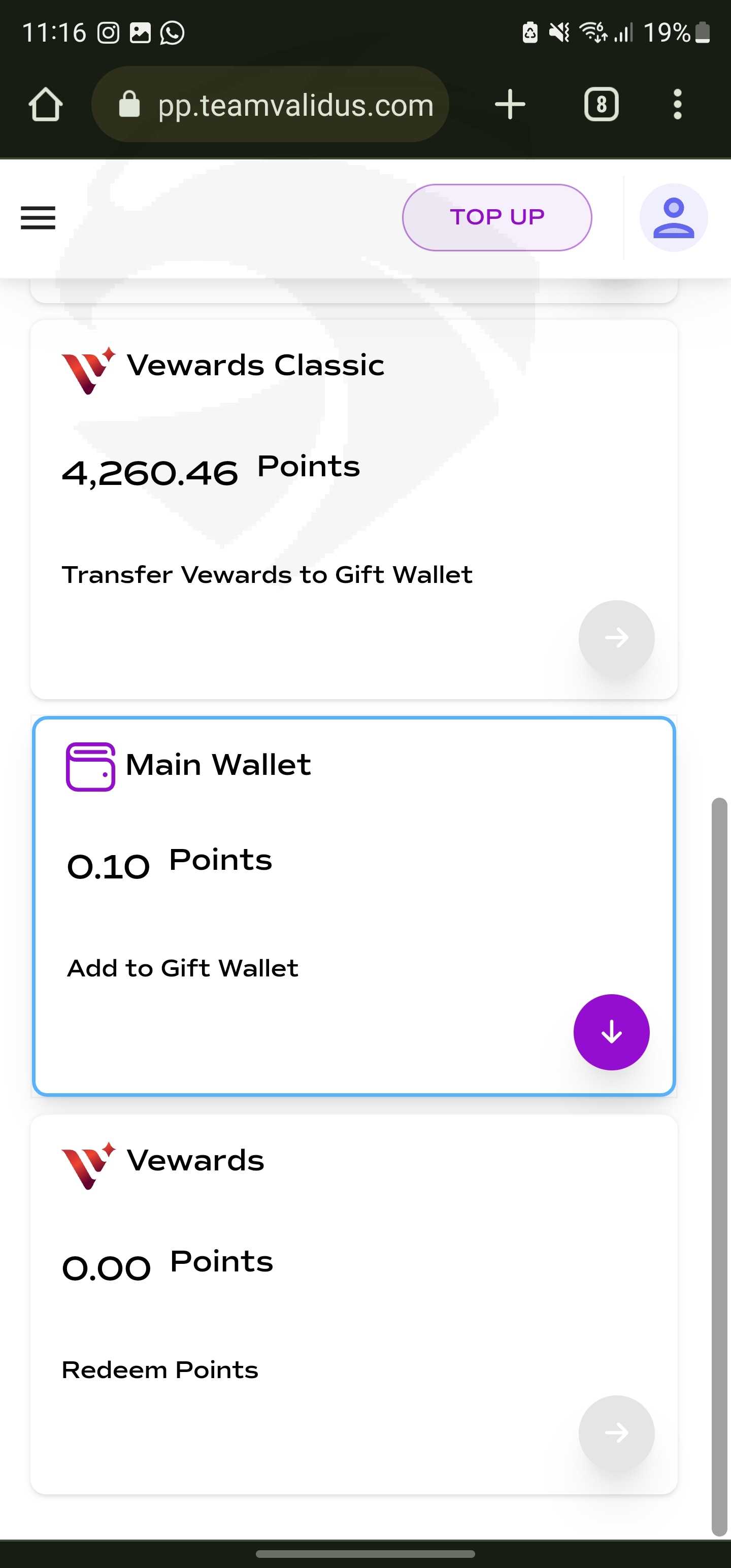Open a new browser tab

pyautogui.click(x=510, y=104)
